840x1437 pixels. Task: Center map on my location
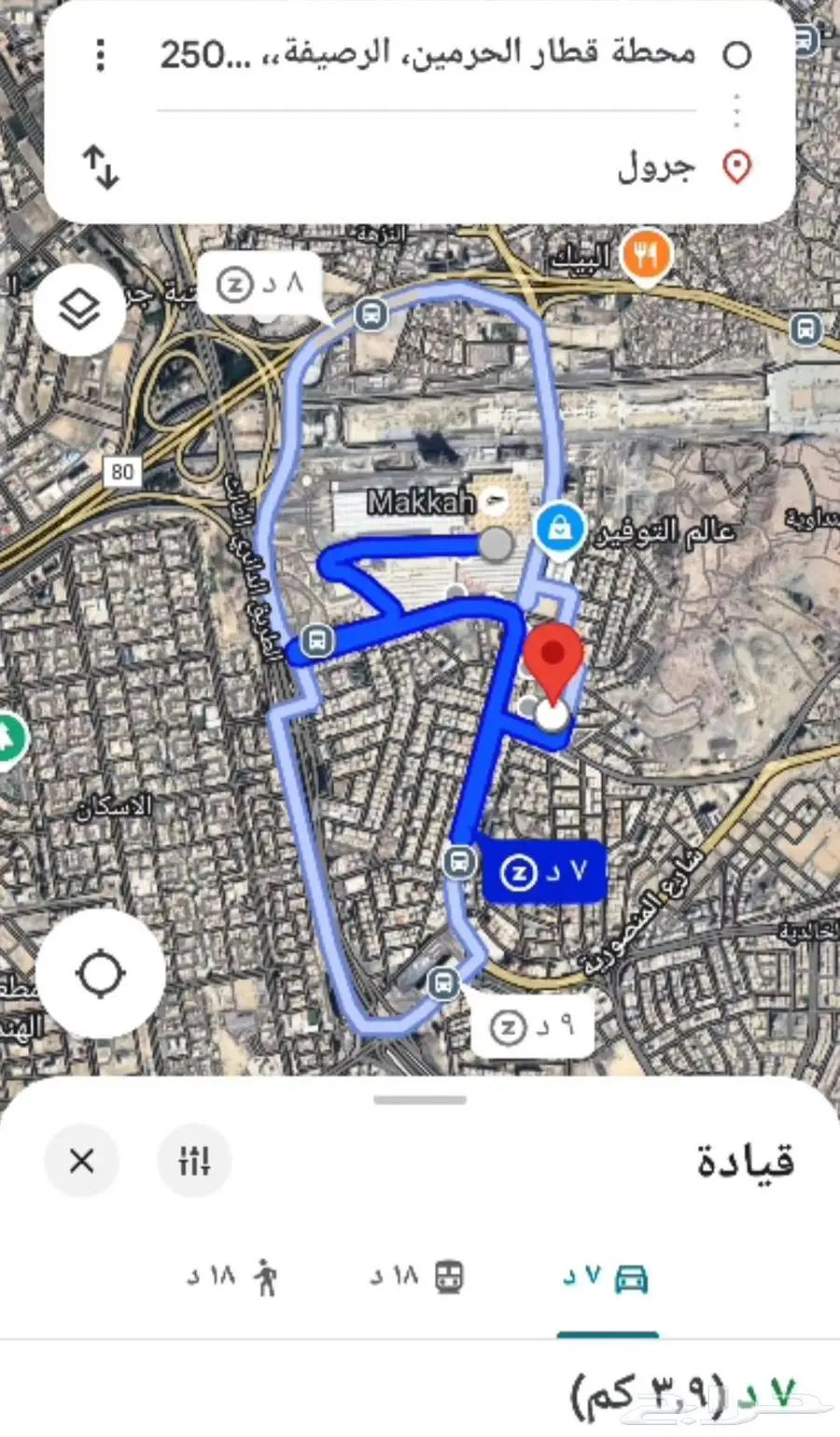(x=101, y=974)
